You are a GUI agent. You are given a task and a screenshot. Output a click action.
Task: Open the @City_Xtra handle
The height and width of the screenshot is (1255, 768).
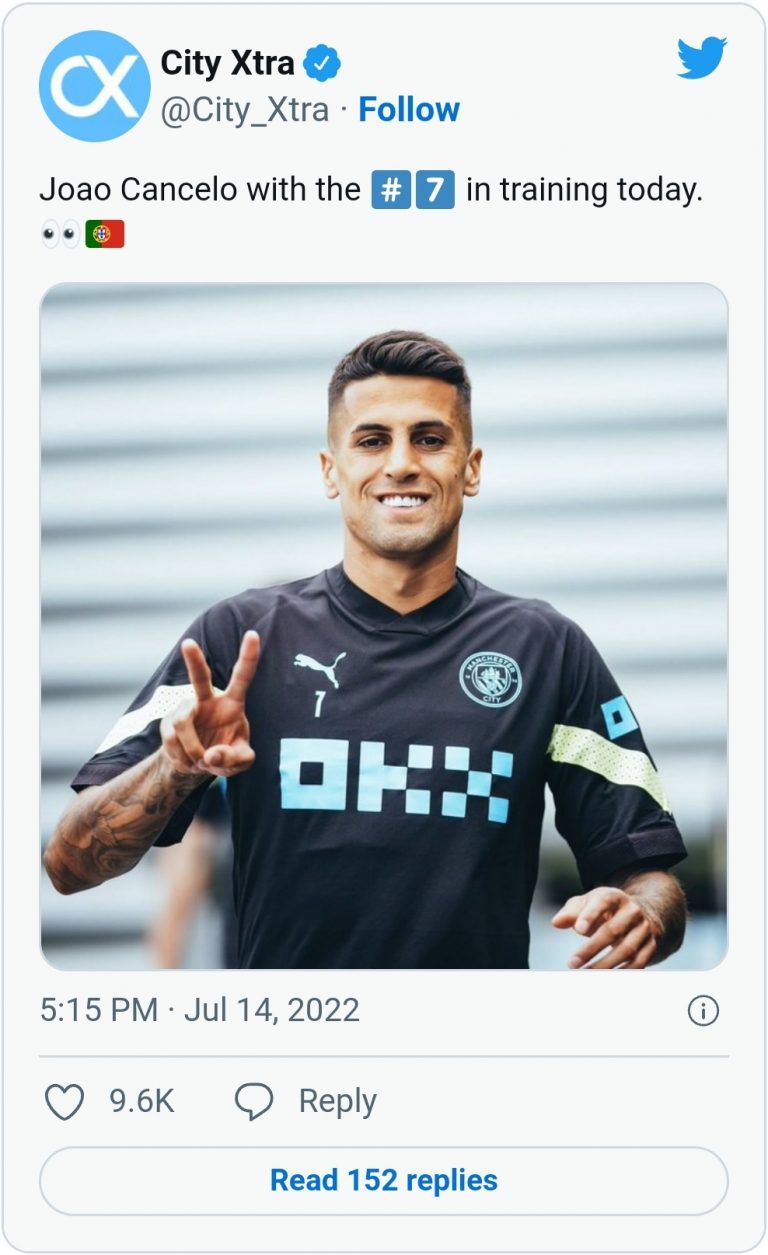(244, 110)
